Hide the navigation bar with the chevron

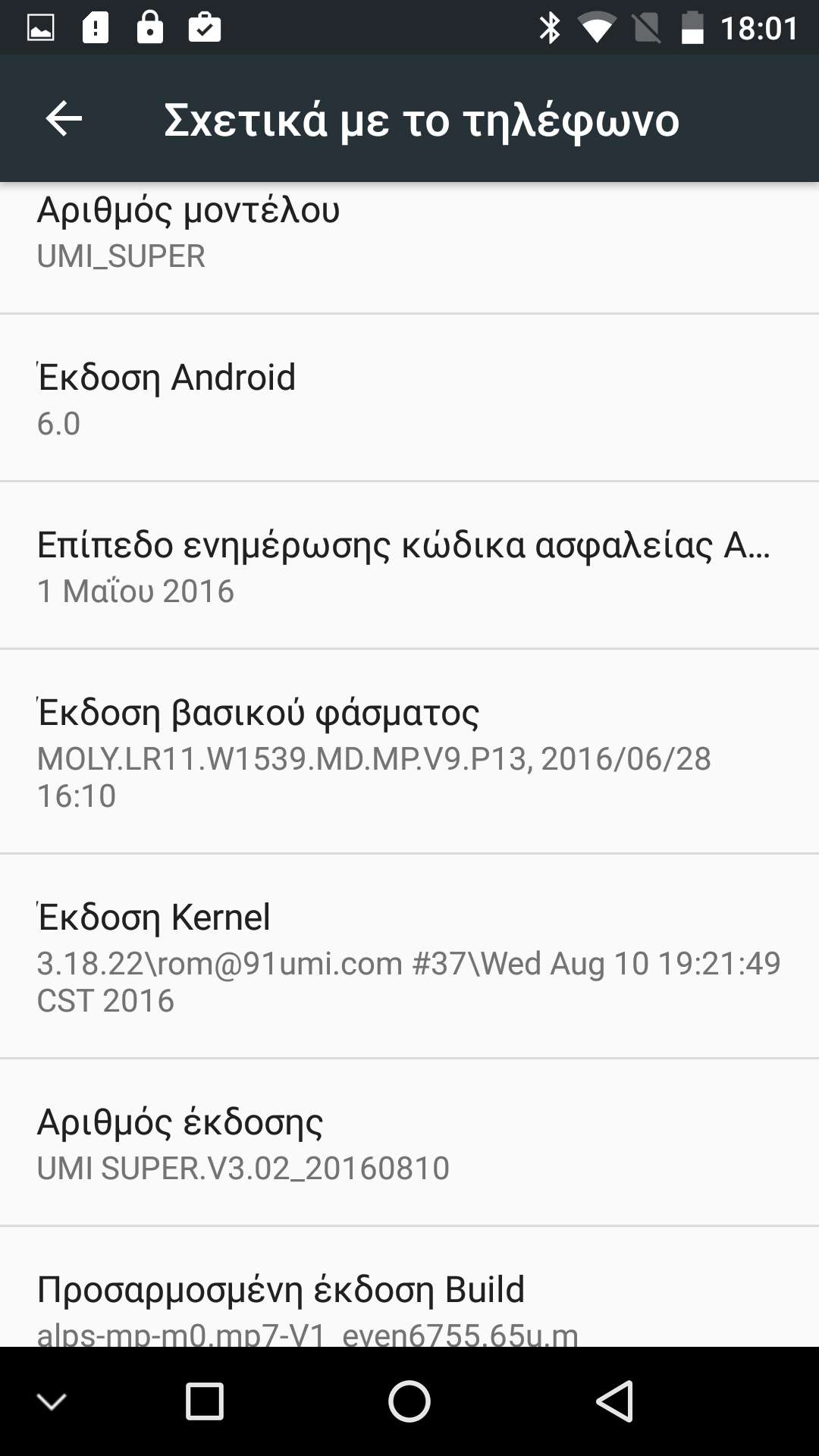[x=52, y=1401]
